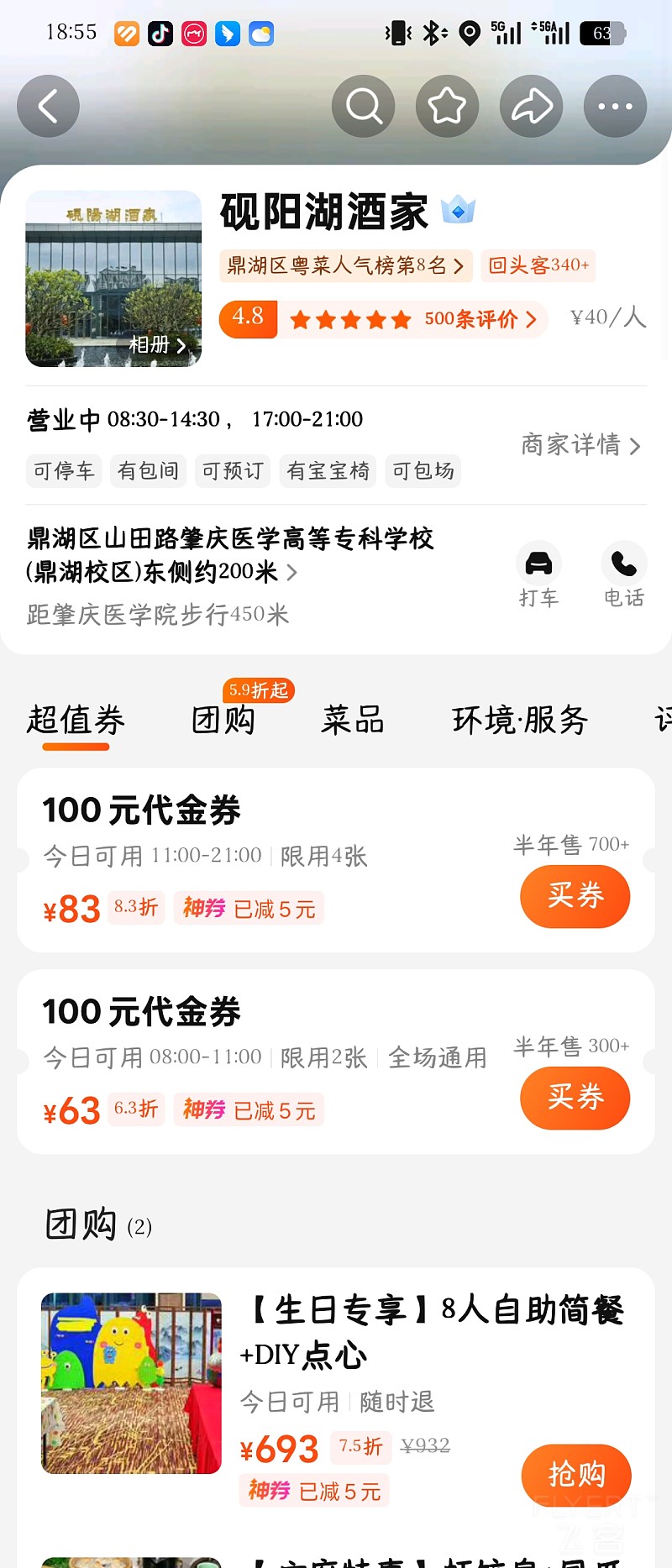Go back using the top arrow
Screen dimensions: 672x1568
[48, 107]
